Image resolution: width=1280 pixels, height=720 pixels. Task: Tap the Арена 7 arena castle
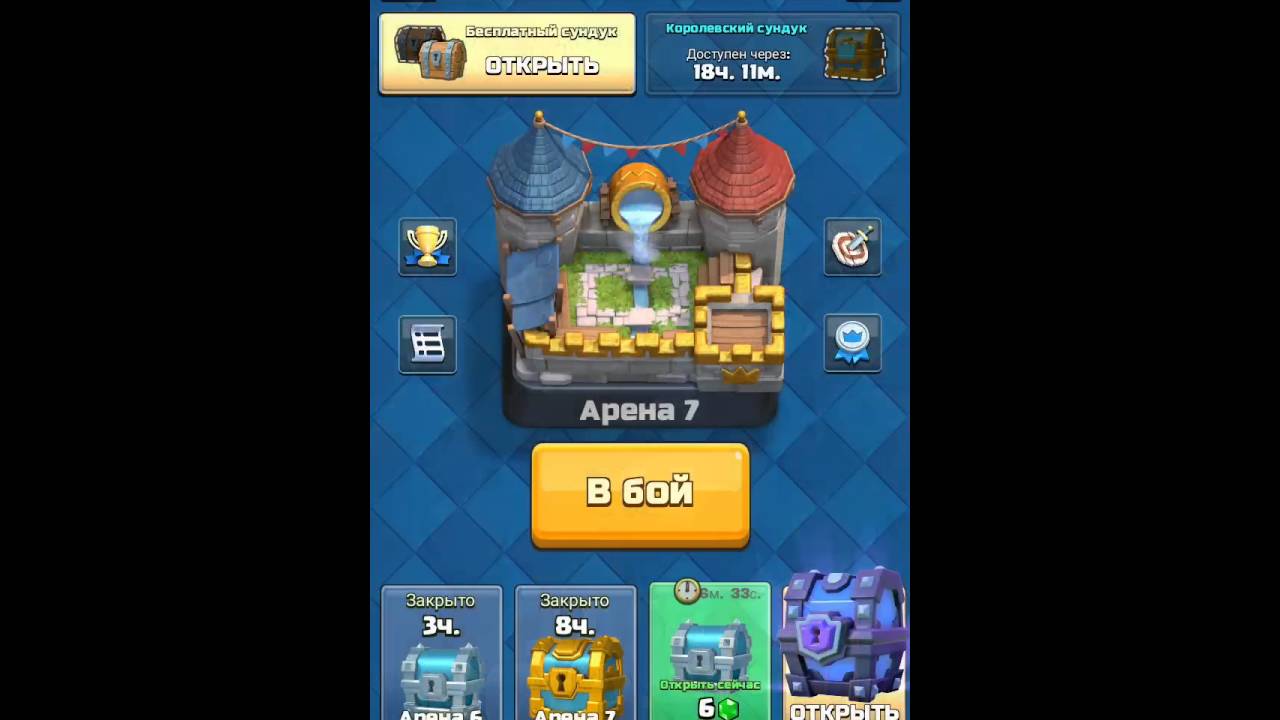click(x=640, y=270)
